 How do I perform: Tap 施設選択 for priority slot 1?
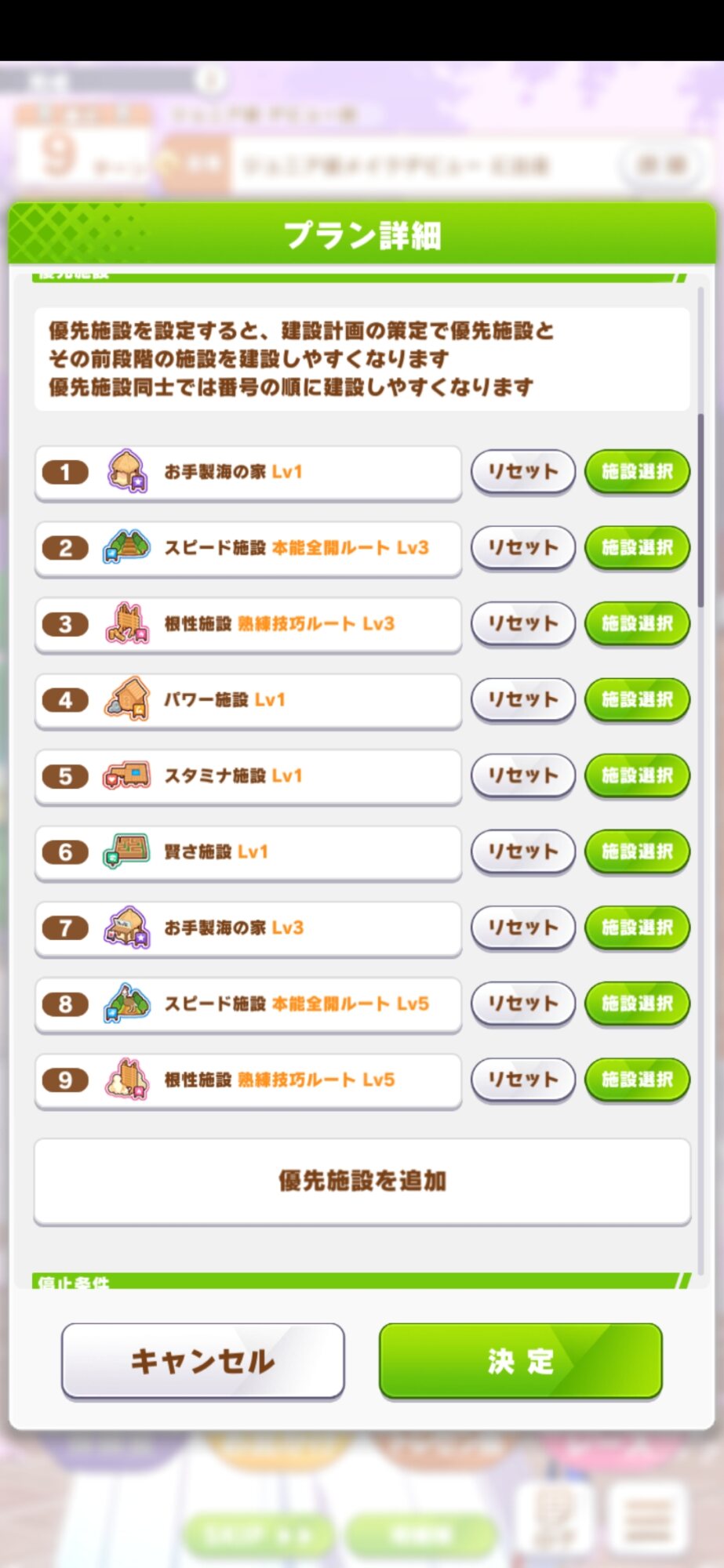pyautogui.click(x=637, y=472)
